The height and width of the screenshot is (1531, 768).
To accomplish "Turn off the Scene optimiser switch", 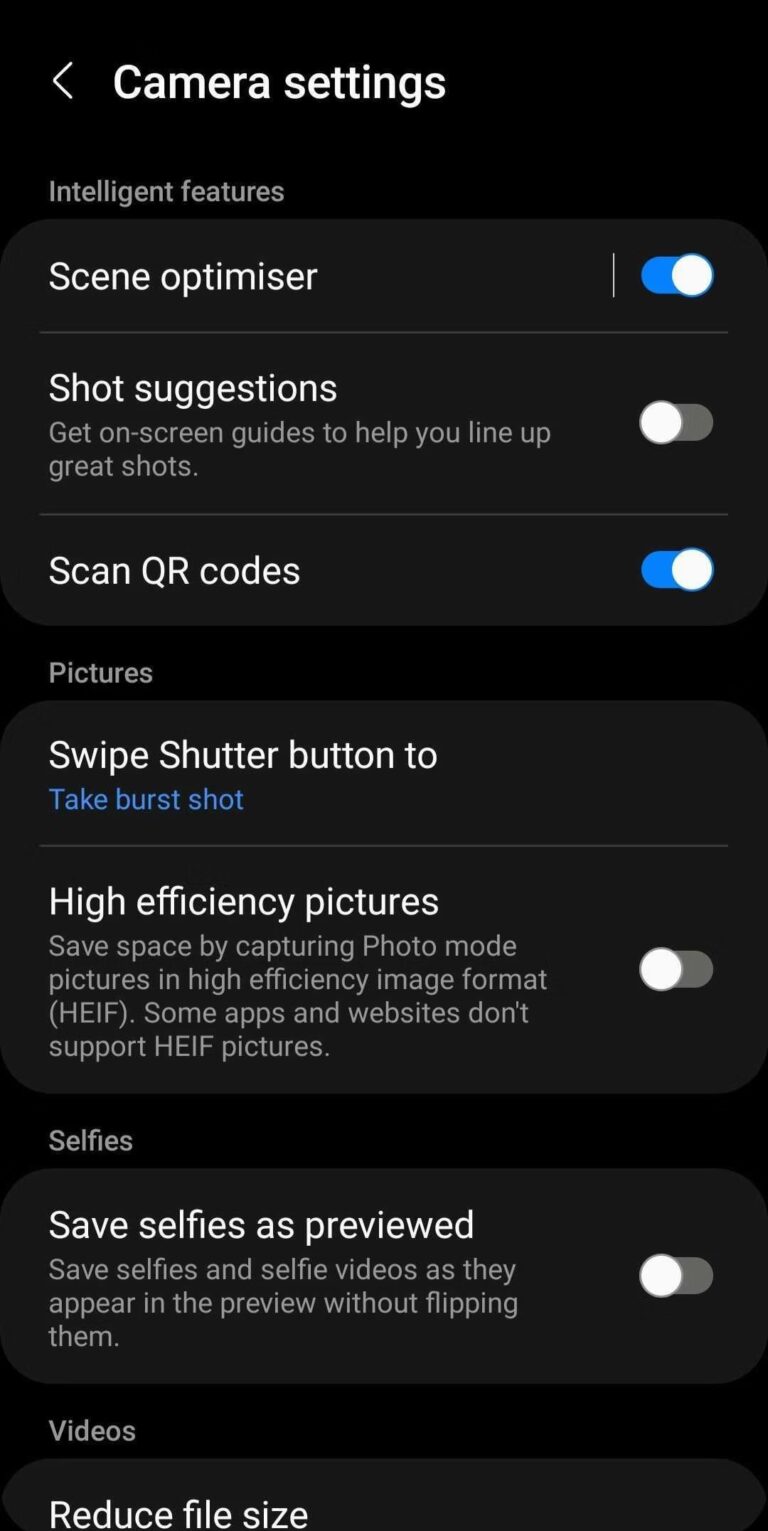I will (677, 276).
